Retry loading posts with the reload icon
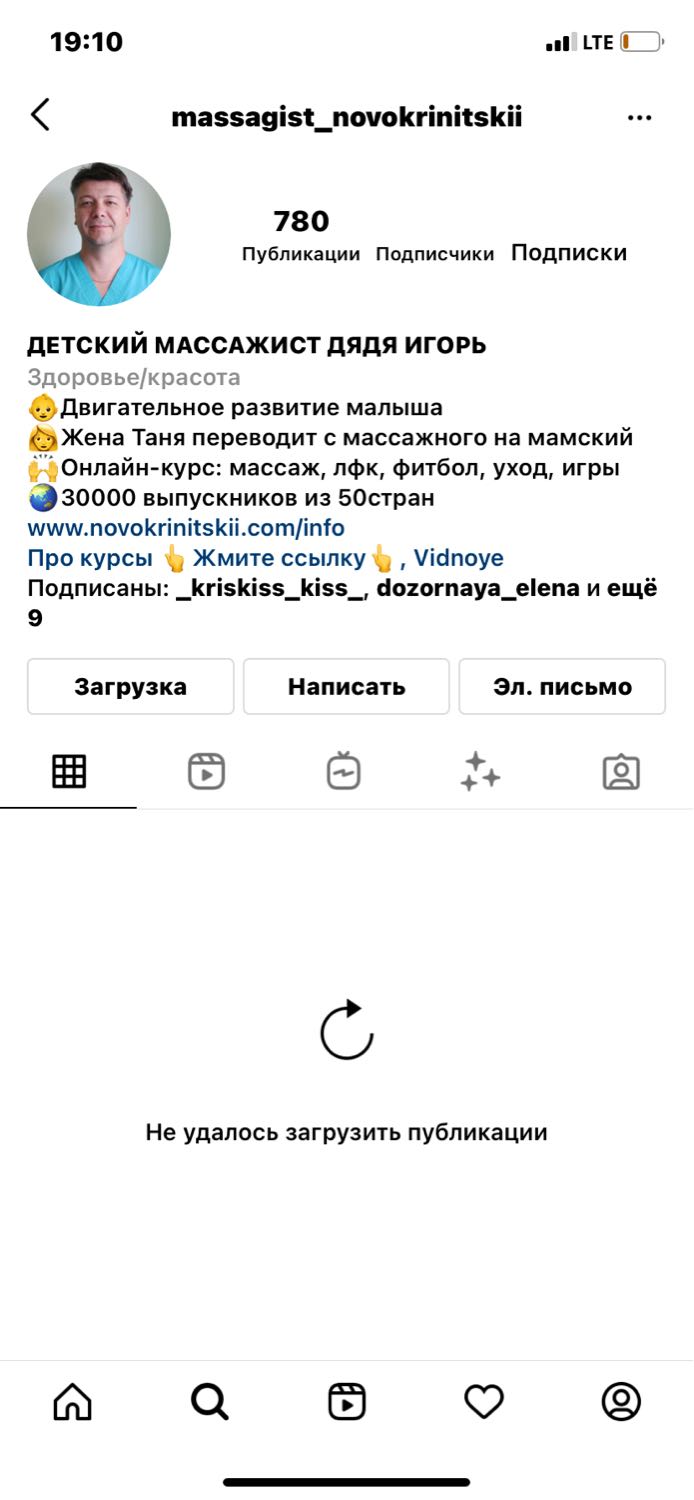This screenshot has height=1500, width=694. 347,1030
